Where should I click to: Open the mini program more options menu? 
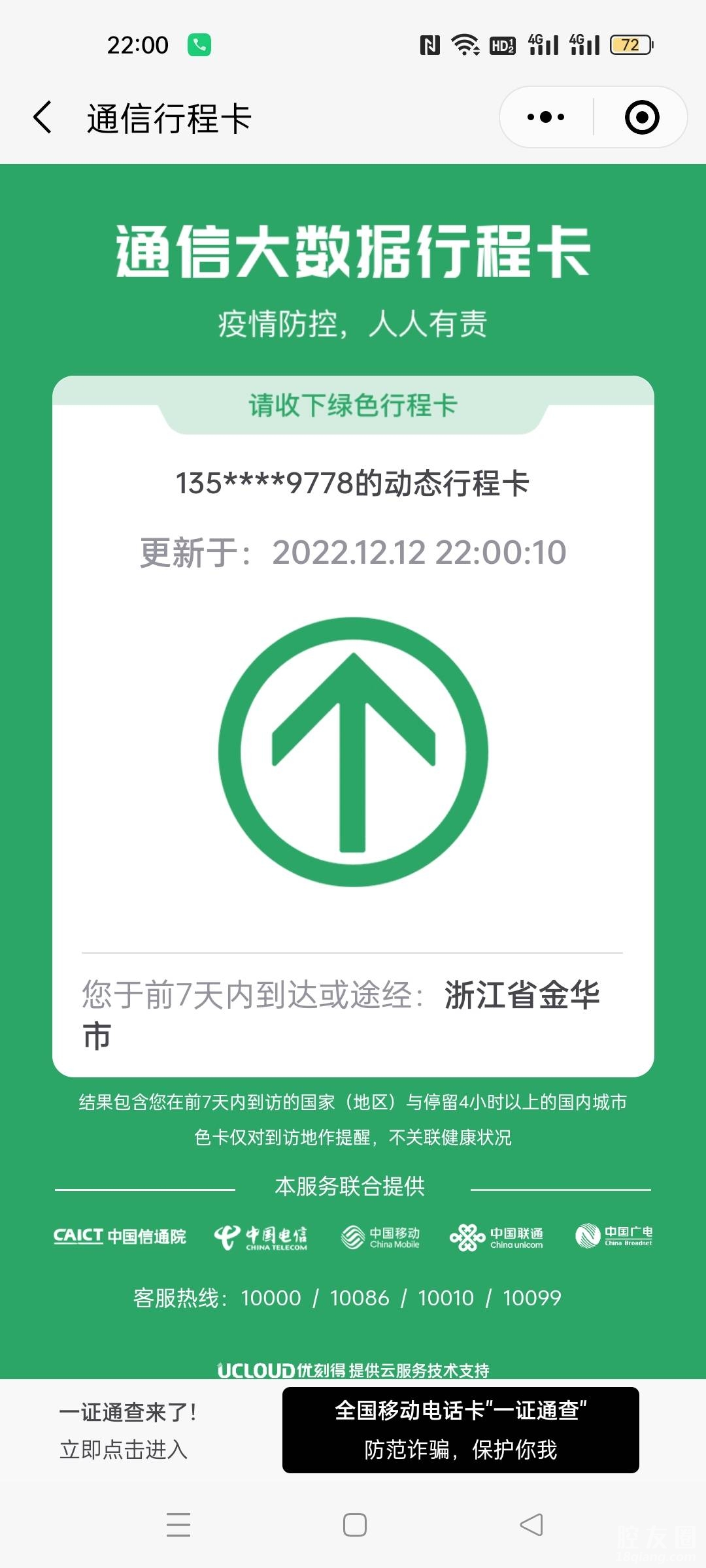click(x=546, y=118)
